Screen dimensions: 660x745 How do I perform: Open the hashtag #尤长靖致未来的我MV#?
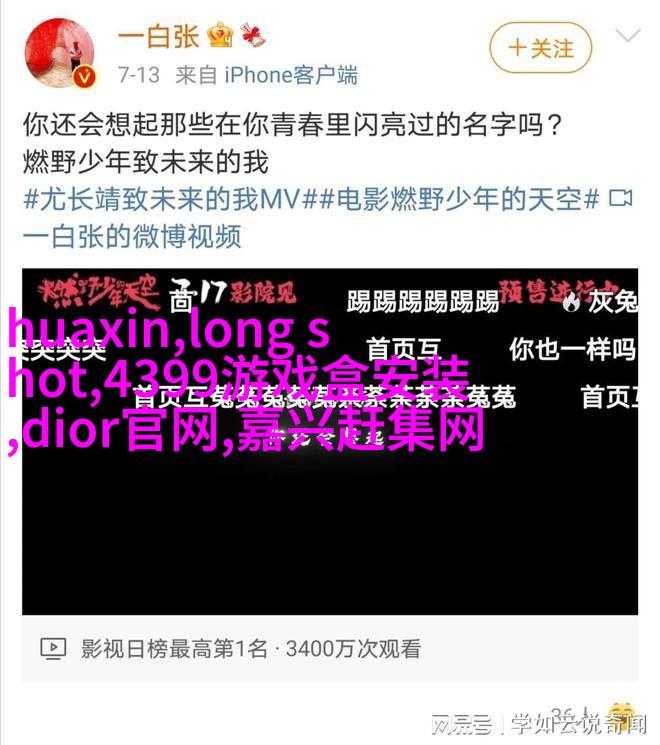point(168,199)
